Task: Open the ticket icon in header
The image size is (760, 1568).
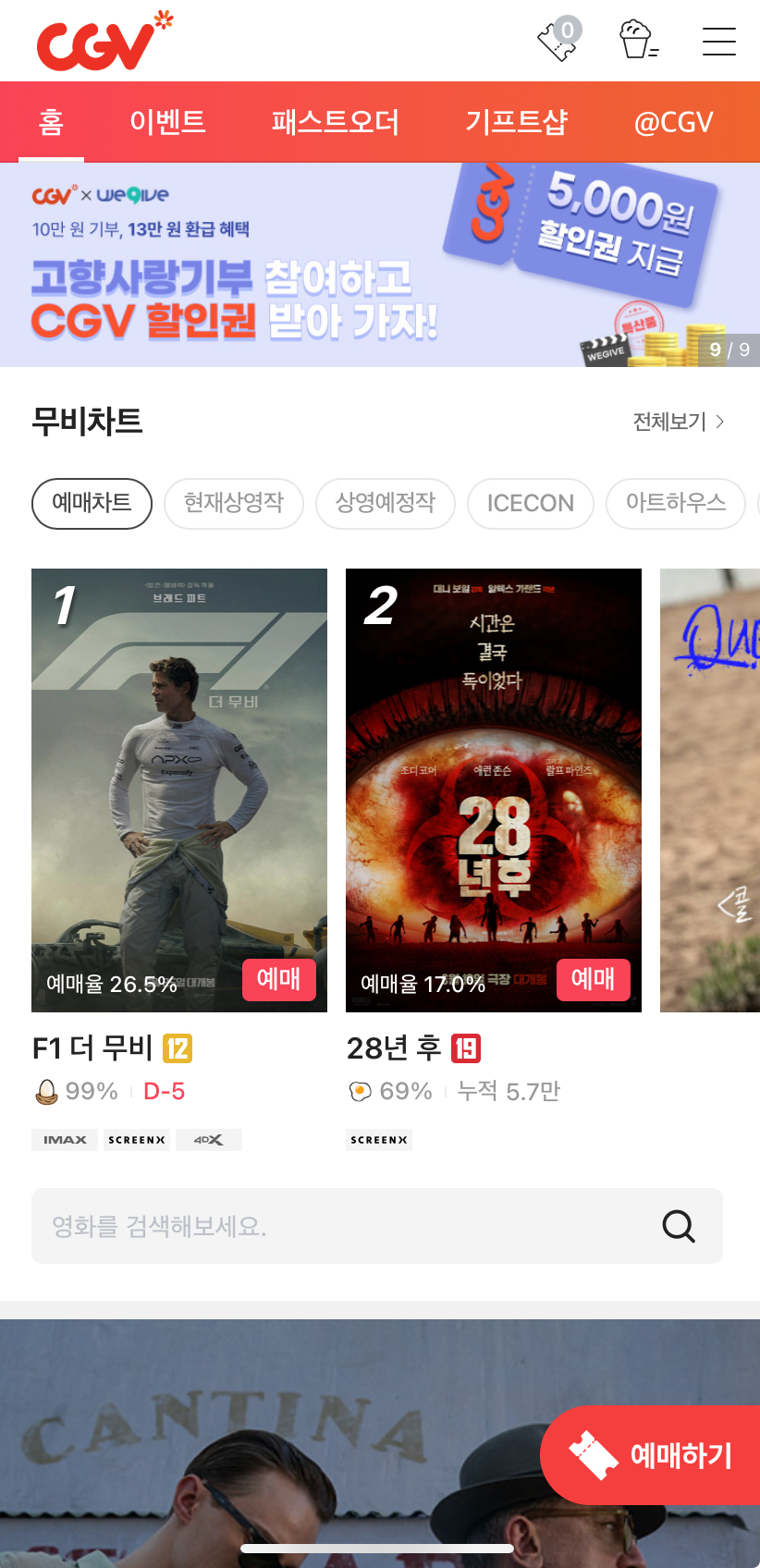Action: pyautogui.click(x=558, y=40)
